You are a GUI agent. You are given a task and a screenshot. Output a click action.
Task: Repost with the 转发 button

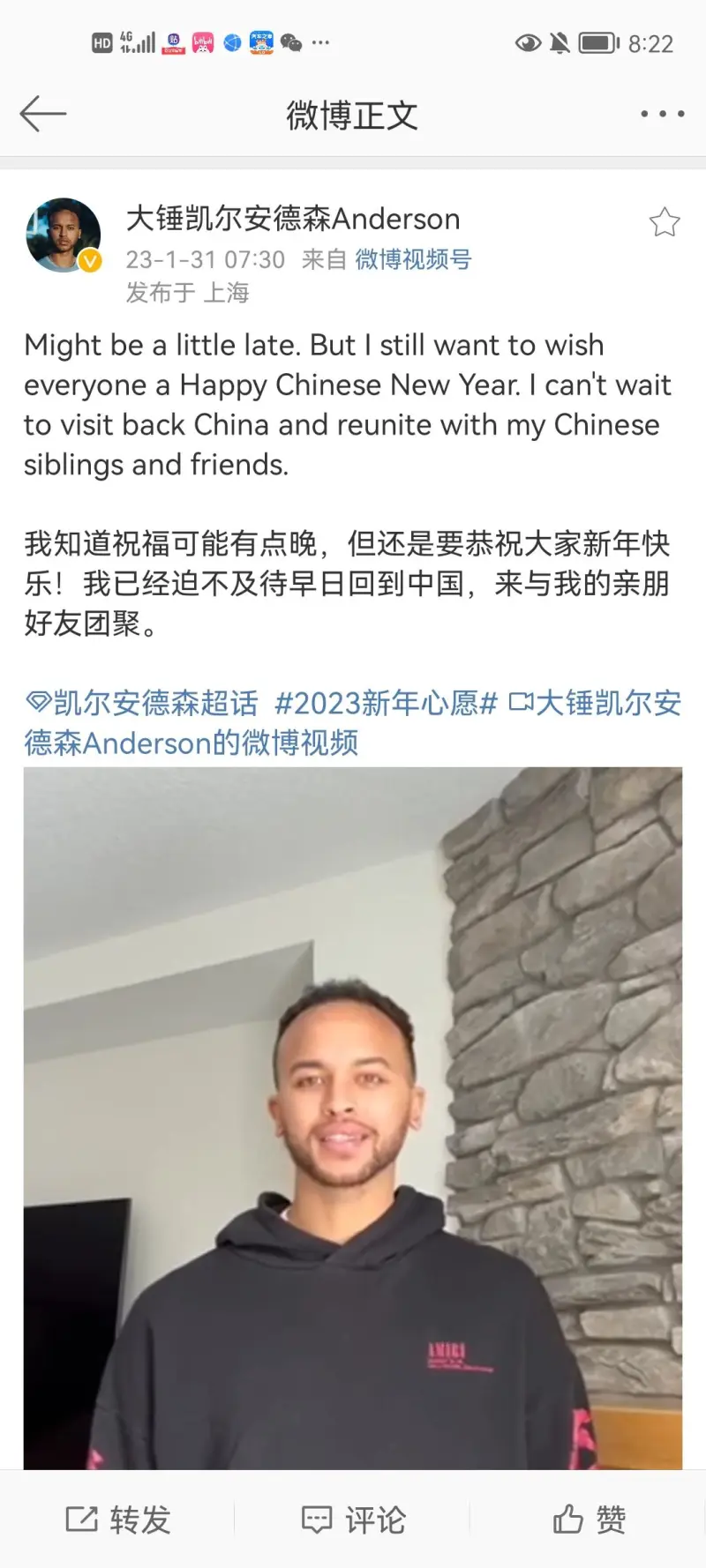tap(117, 1519)
